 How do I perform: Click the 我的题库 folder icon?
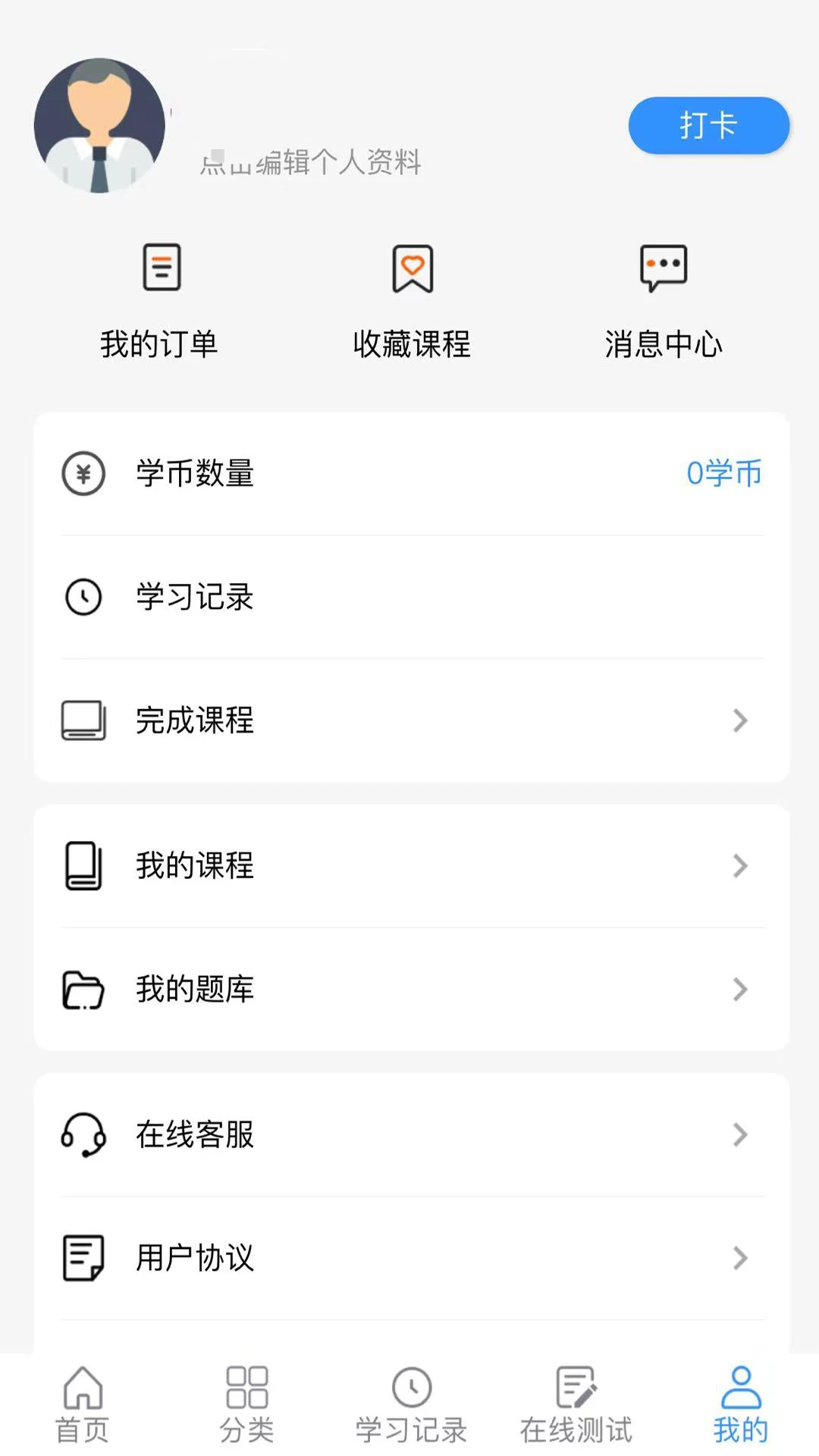tap(83, 990)
